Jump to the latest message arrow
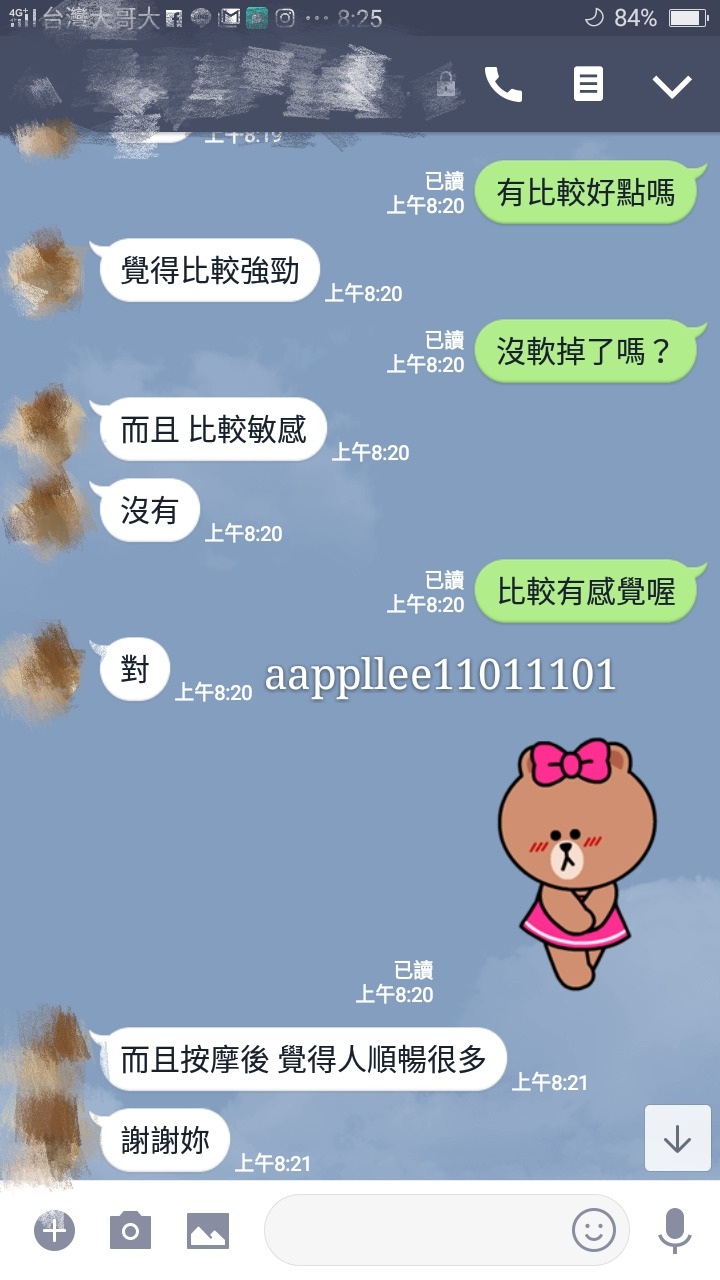 677,1138
